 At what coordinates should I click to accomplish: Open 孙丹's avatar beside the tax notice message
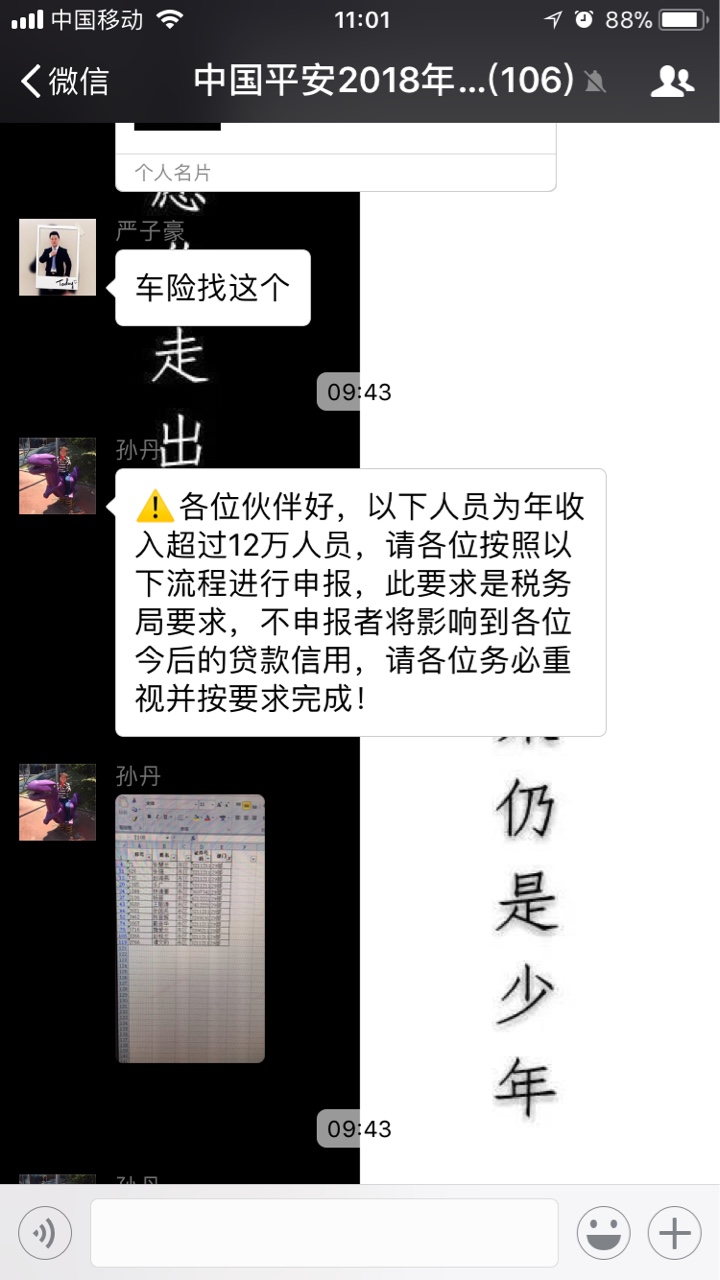(x=57, y=476)
